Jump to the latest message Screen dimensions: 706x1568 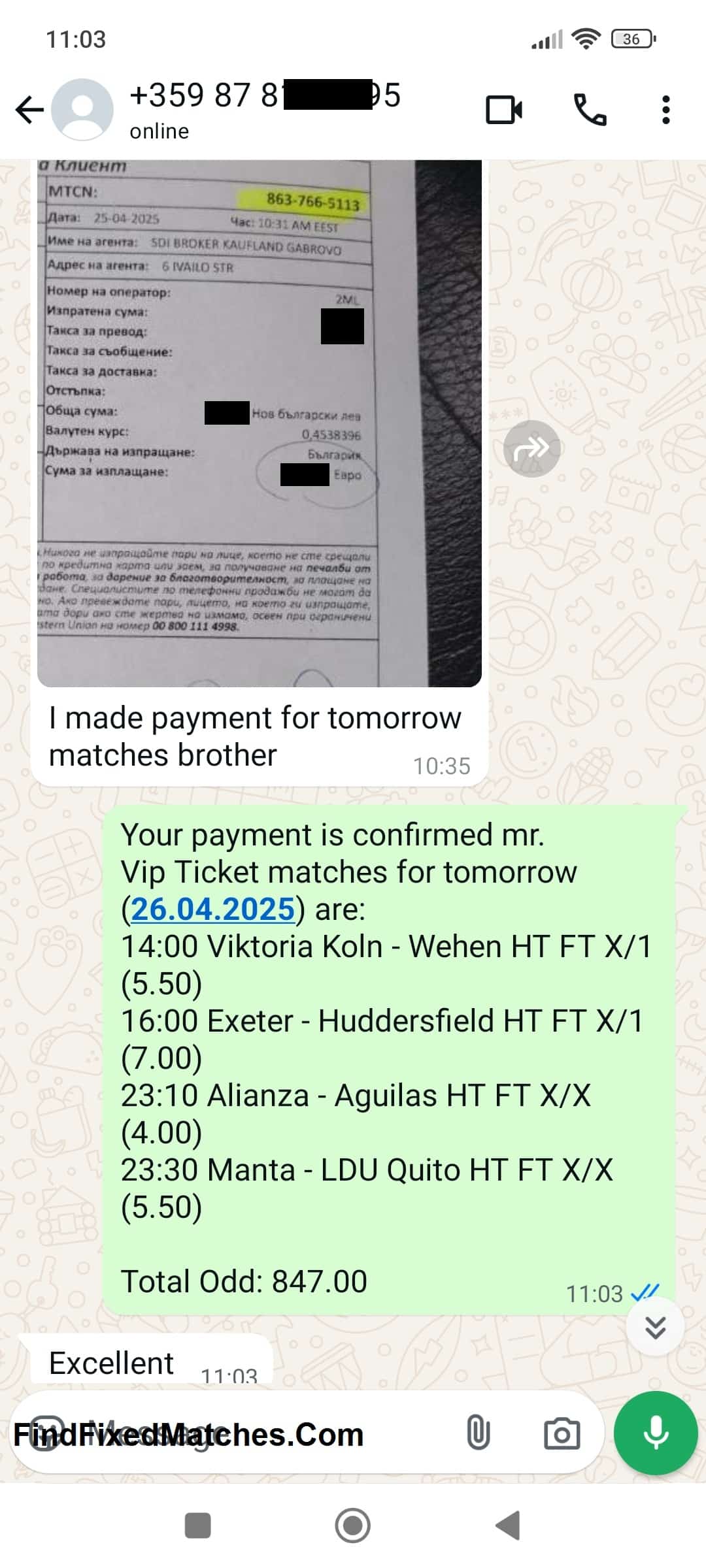(x=655, y=1327)
